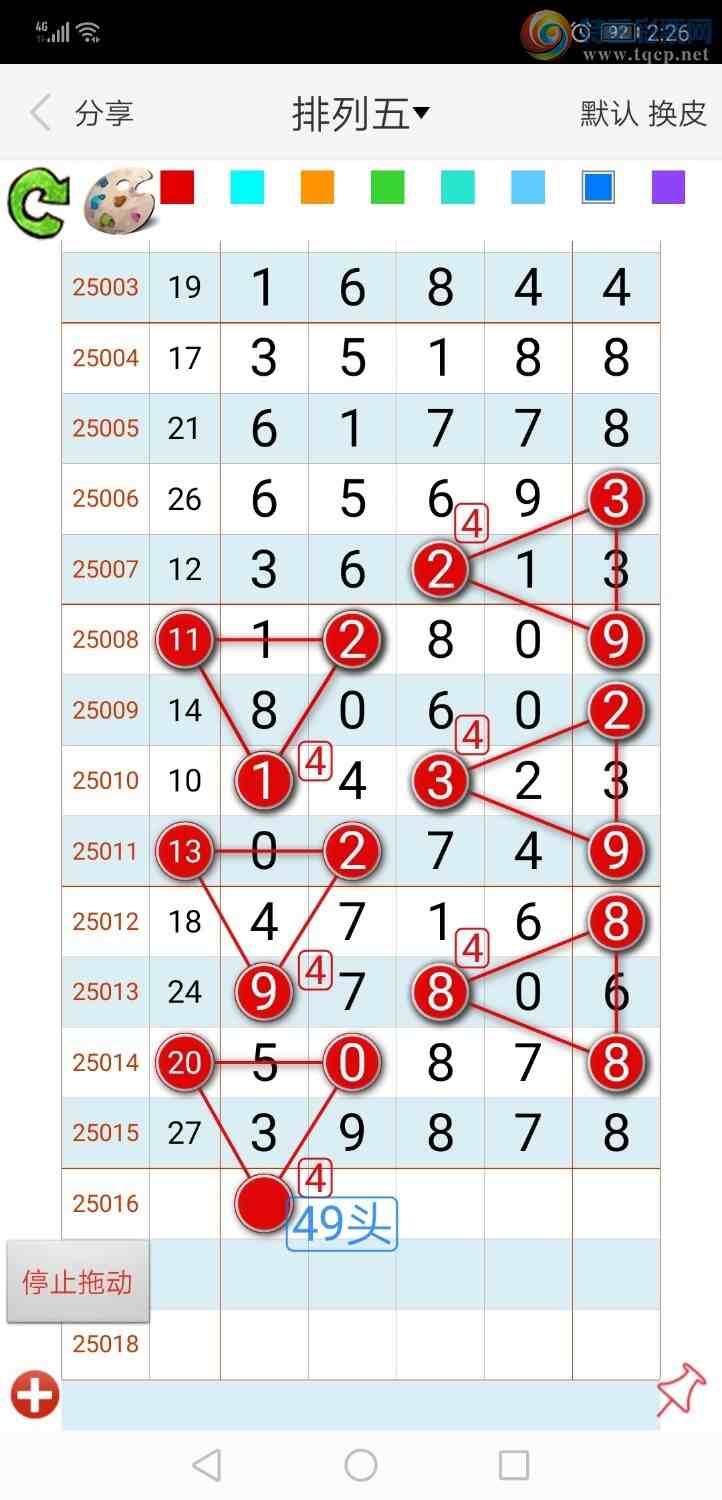Open the 排列五 lottery type dropdown
The image size is (722, 1500).
coord(360,114)
